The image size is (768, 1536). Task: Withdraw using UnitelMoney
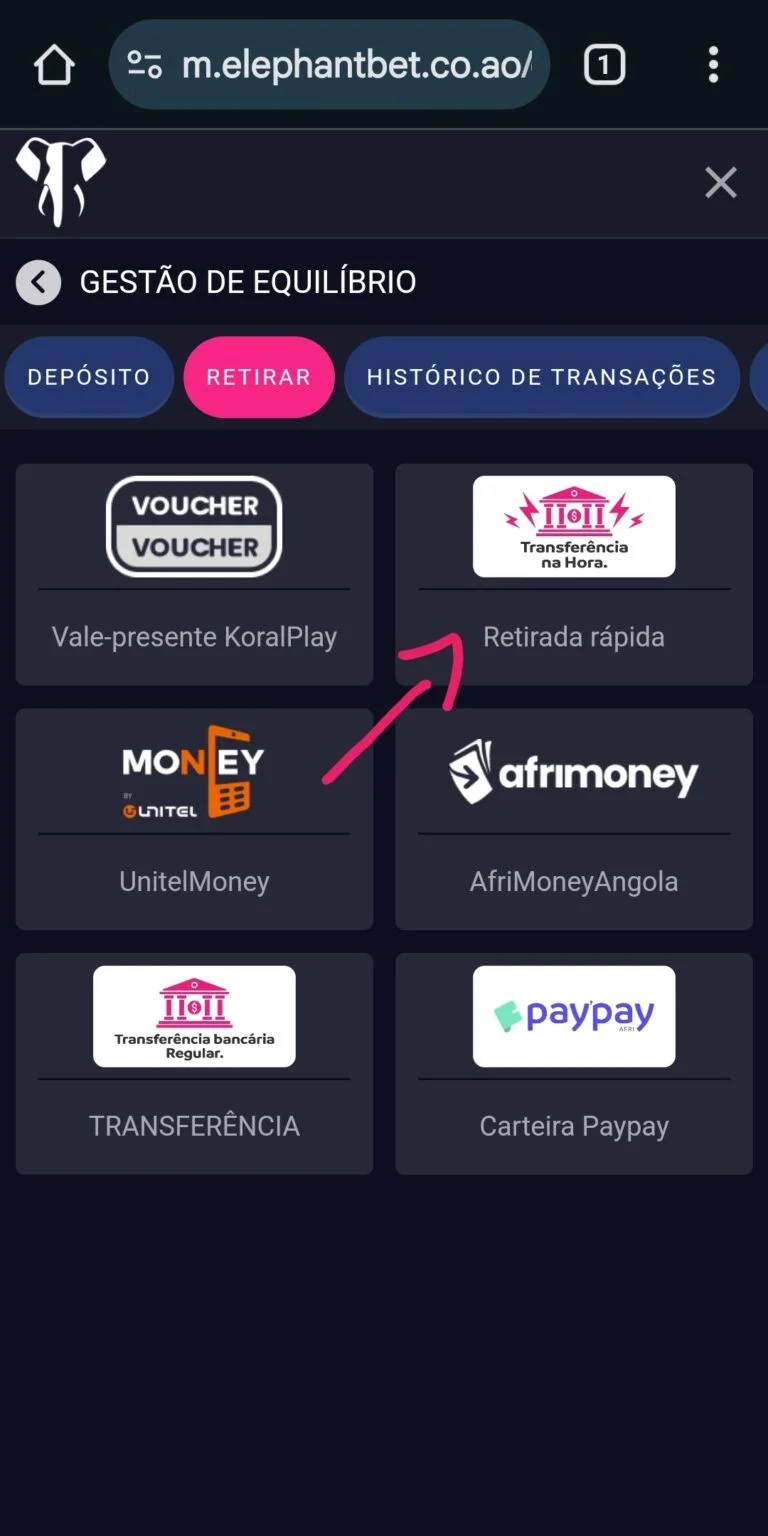coord(194,818)
